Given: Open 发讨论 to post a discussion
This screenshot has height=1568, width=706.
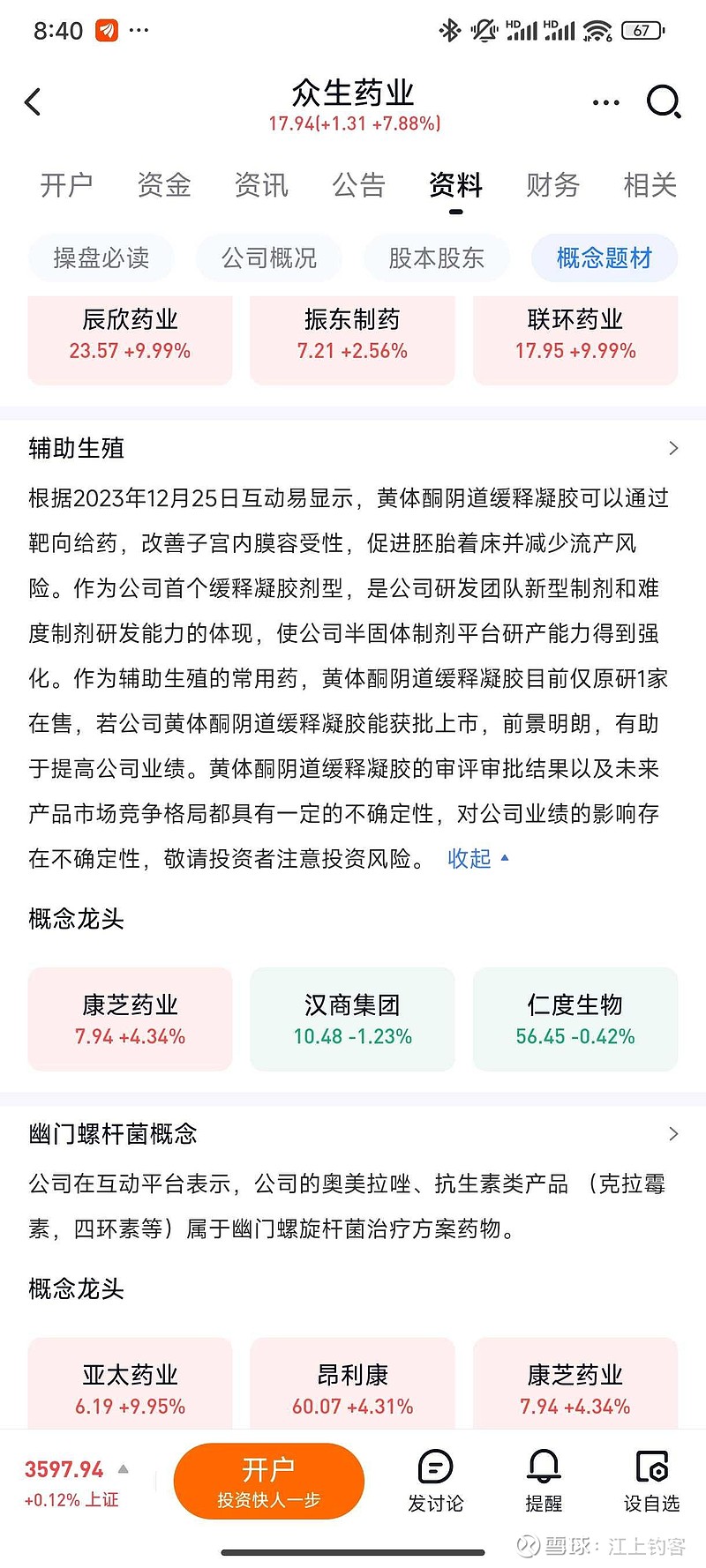Looking at the screenshot, I should (436, 1482).
